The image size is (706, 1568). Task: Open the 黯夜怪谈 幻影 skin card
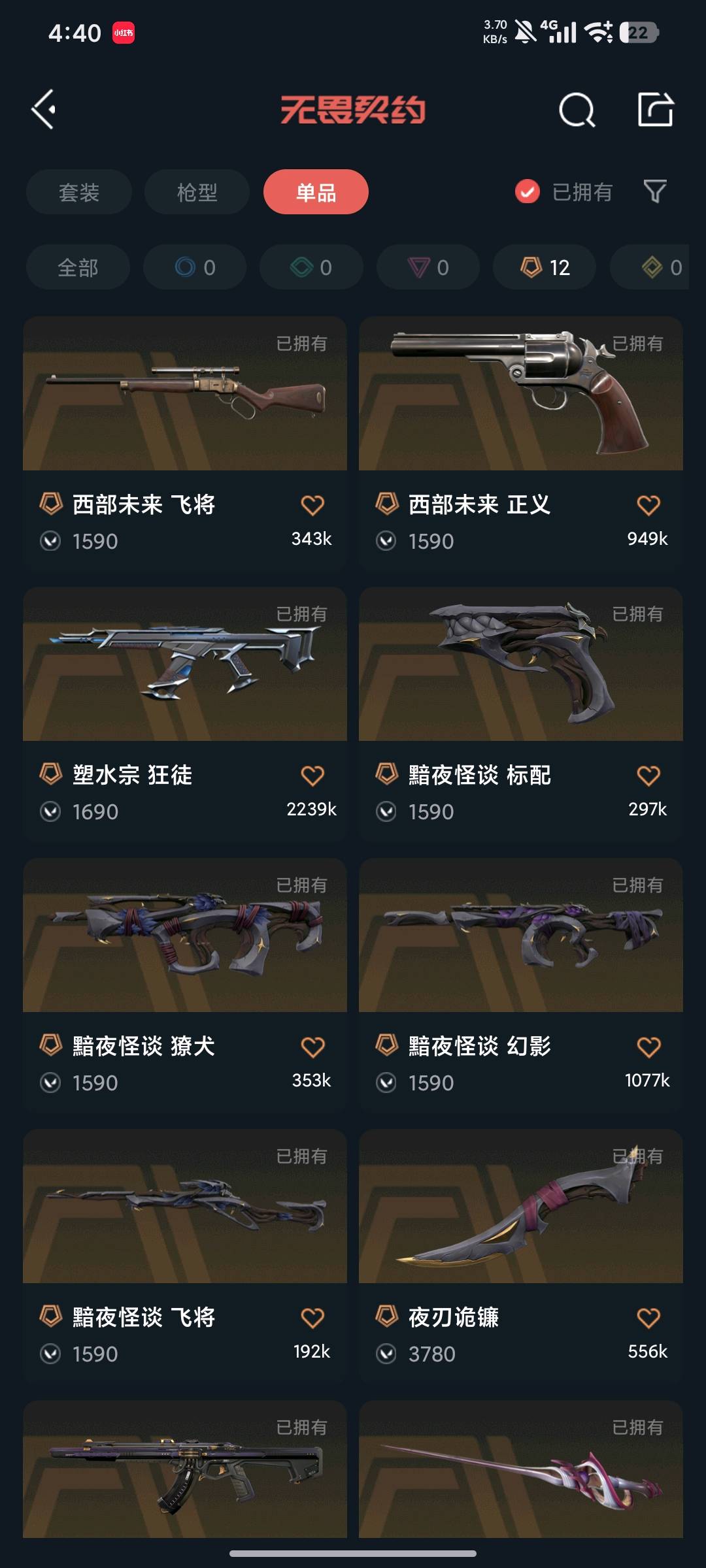click(520, 947)
